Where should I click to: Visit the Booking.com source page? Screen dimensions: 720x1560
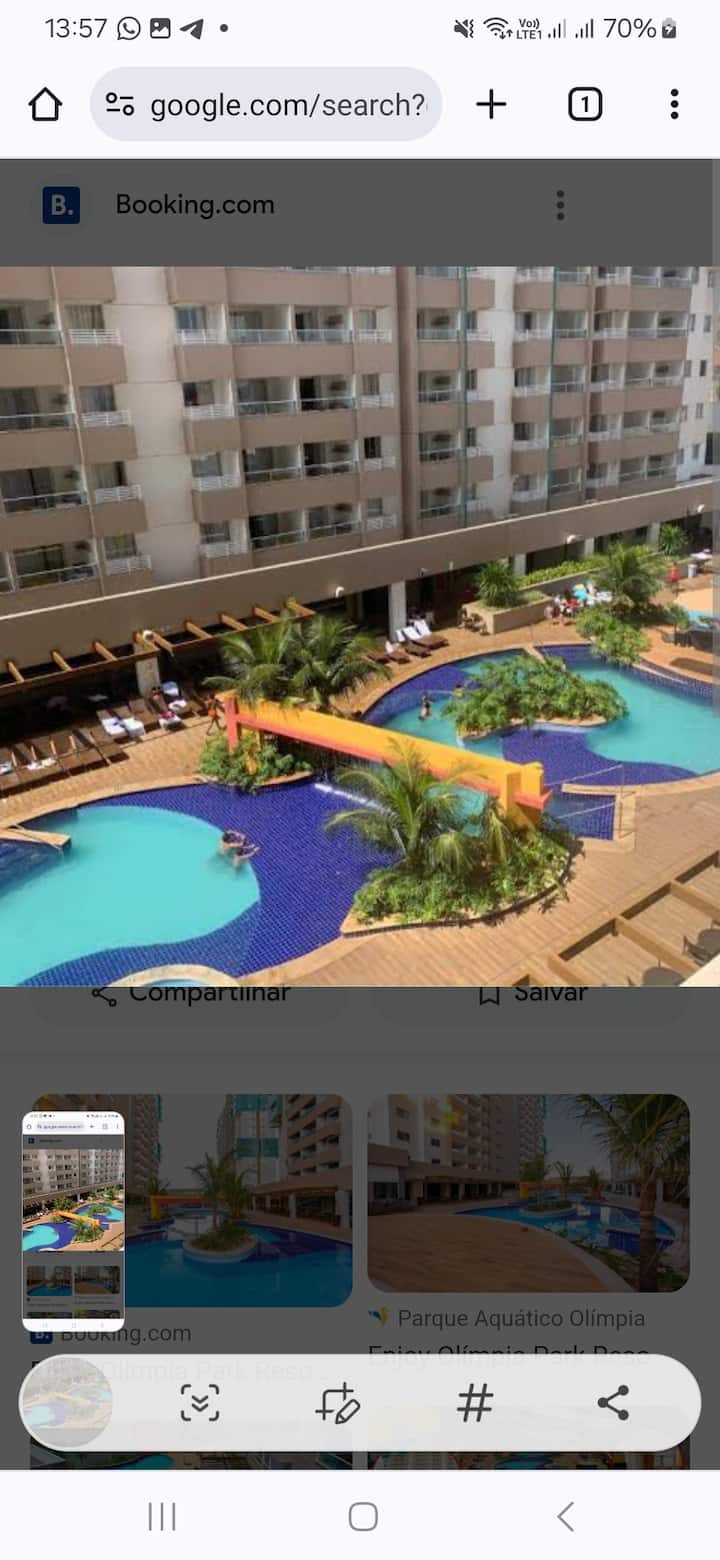(194, 205)
